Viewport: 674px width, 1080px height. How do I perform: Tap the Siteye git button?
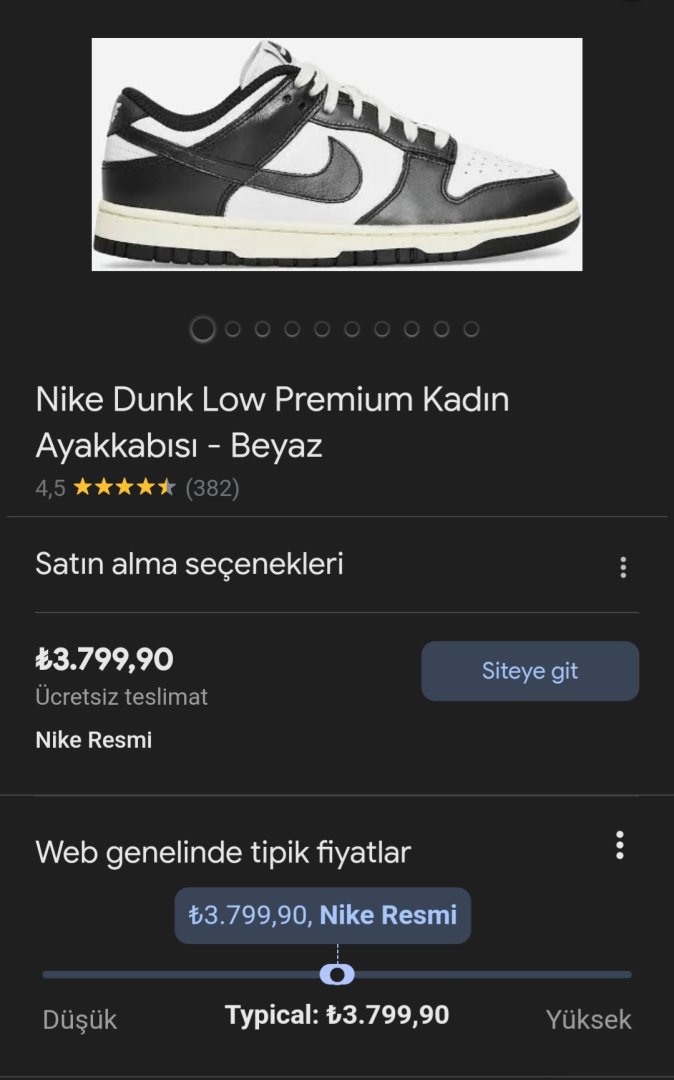click(529, 671)
